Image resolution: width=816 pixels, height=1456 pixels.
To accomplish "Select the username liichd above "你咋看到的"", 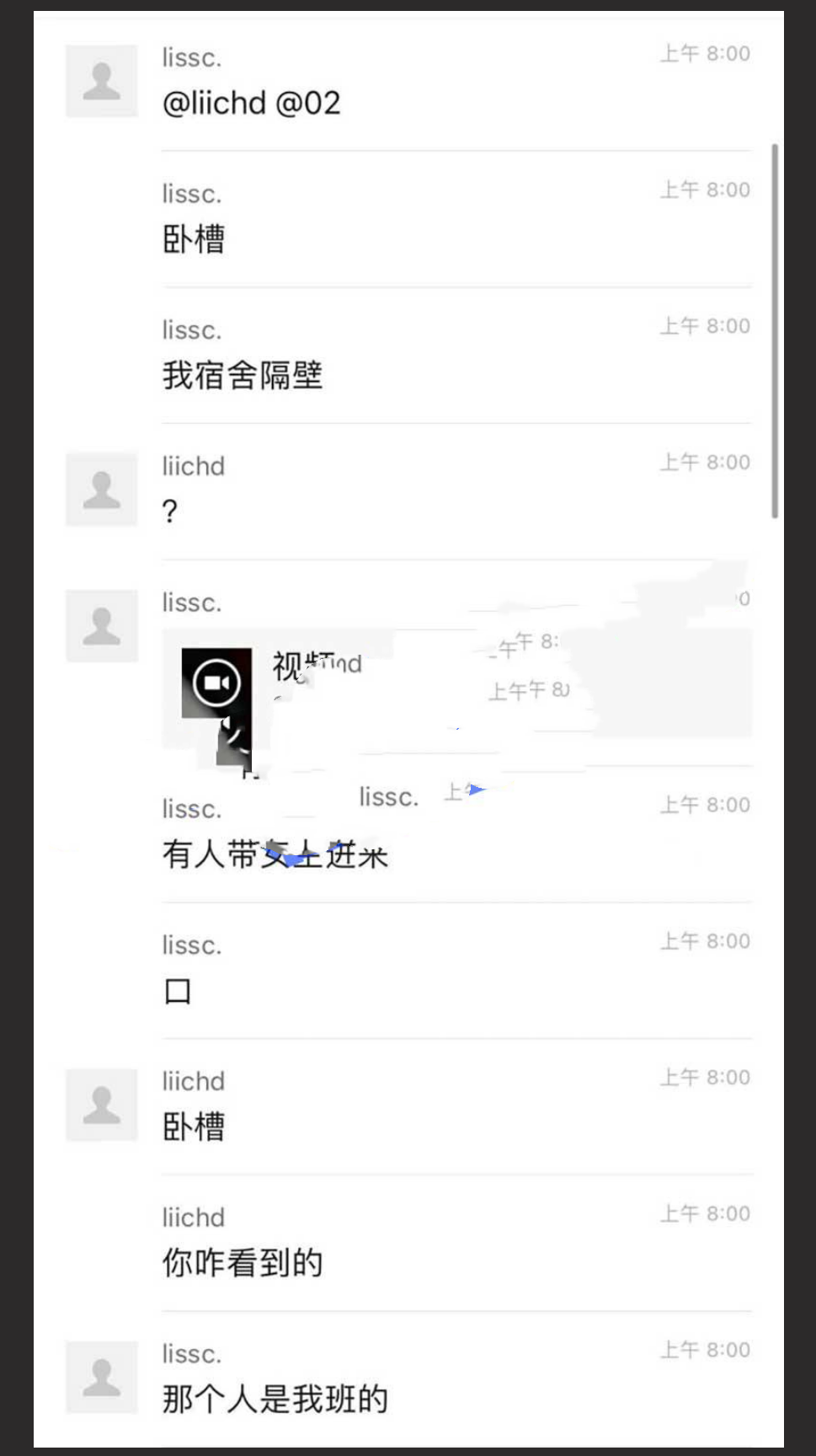I will [x=193, y=1217].
